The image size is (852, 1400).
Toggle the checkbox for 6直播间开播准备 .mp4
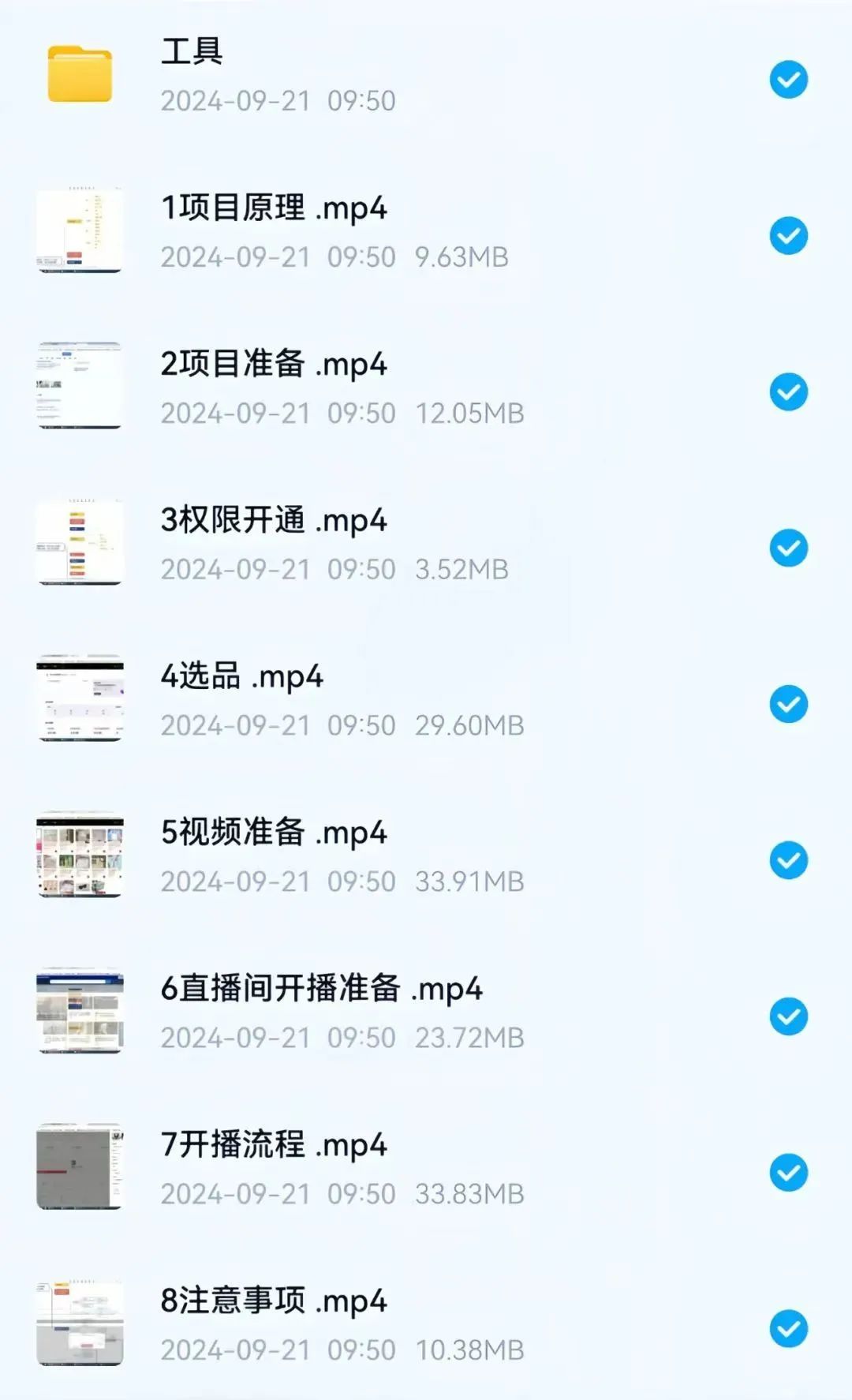click(789, 1016)
